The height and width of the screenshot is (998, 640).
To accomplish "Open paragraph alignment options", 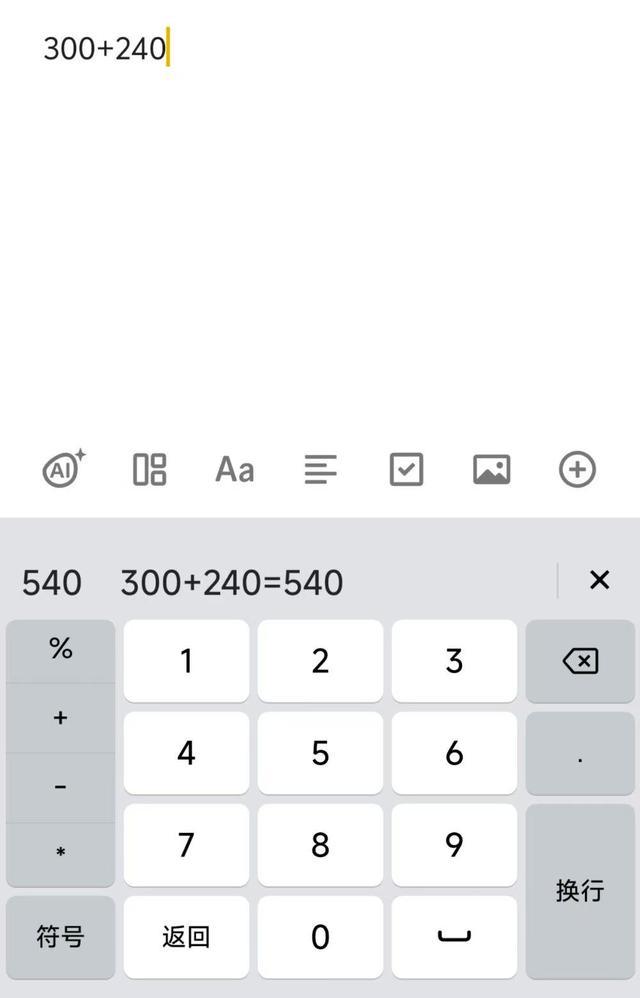I will click(321, 469).
